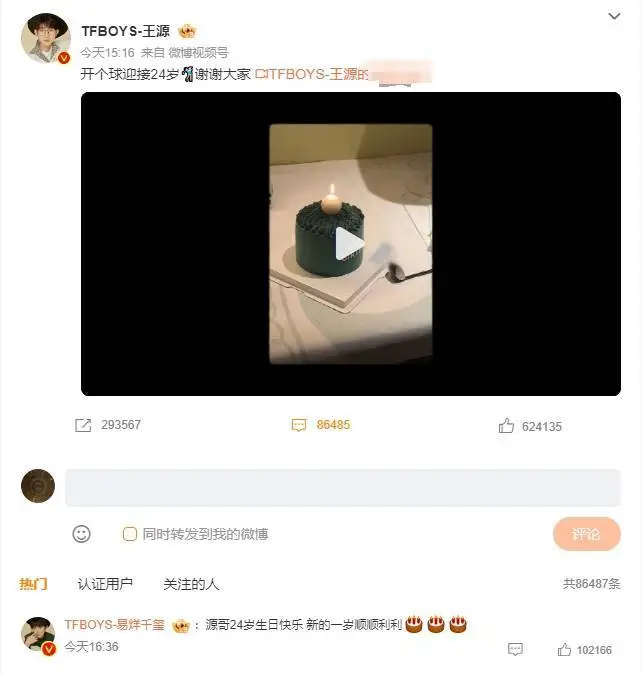Reply to 易烊千玺's comment
Screen dimensions: 642x674
tap(515, 649)
